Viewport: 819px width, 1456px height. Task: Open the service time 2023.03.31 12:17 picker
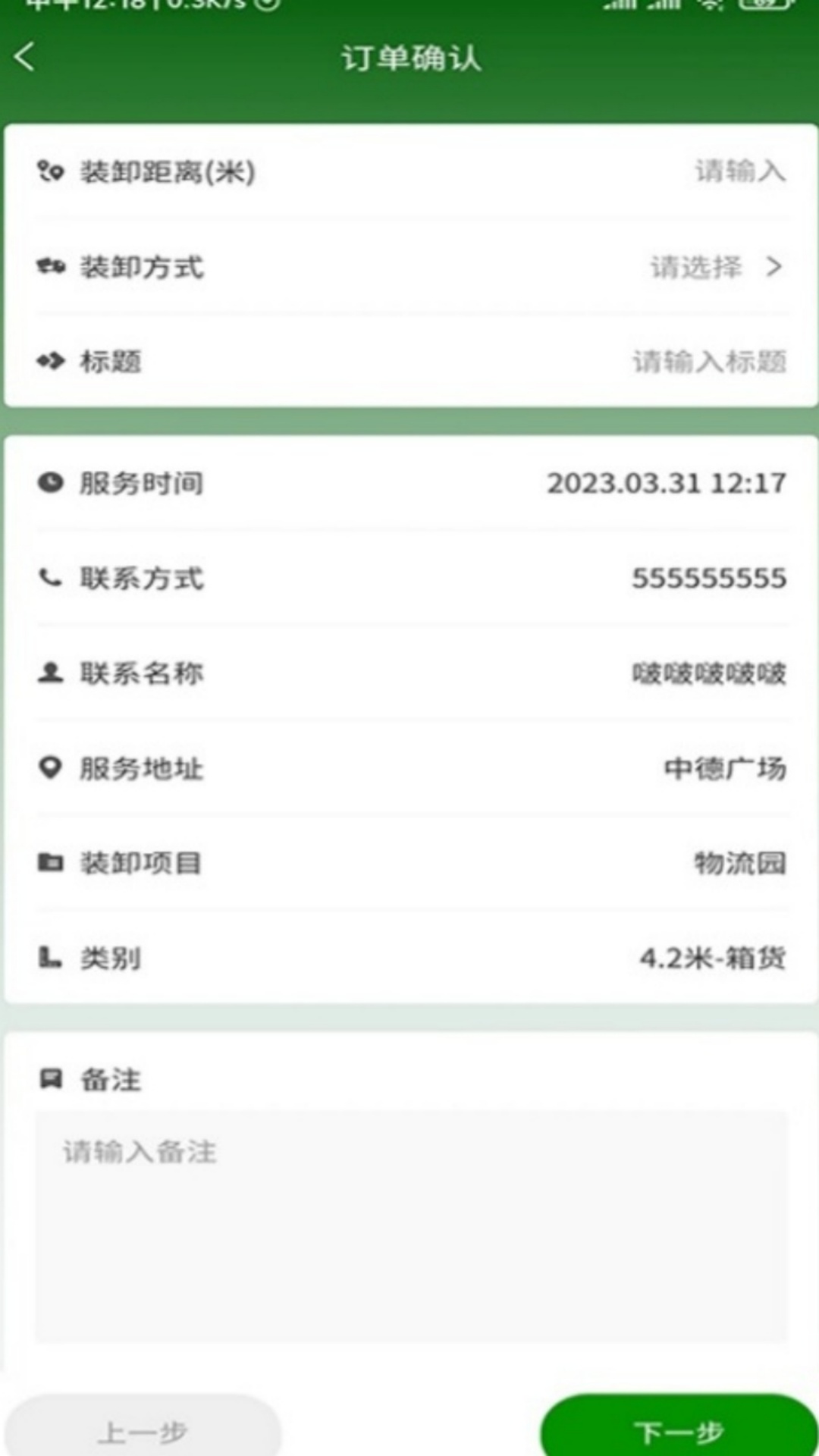pos(667,483)
